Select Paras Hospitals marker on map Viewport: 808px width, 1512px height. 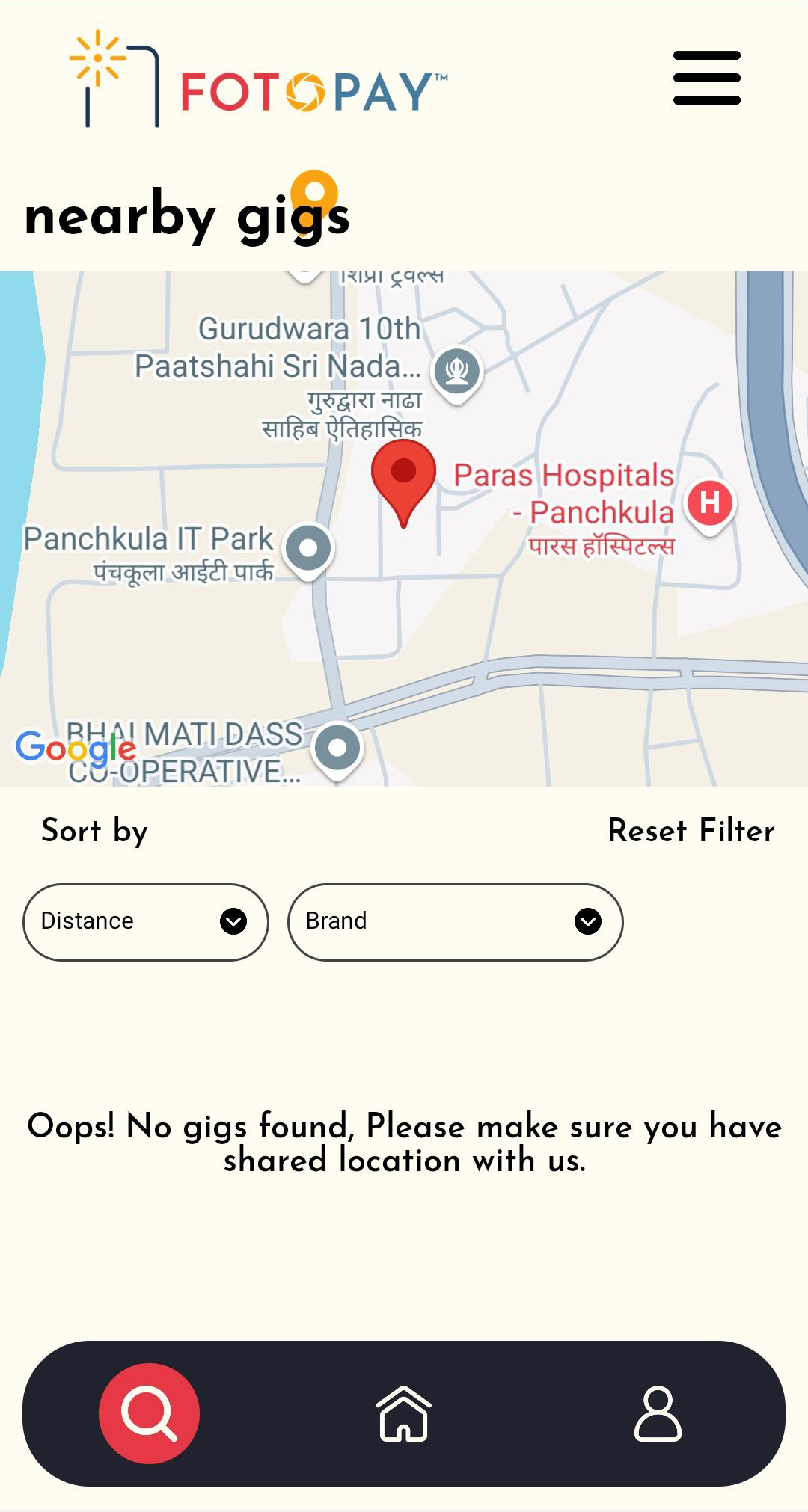[x=709, y=505]
